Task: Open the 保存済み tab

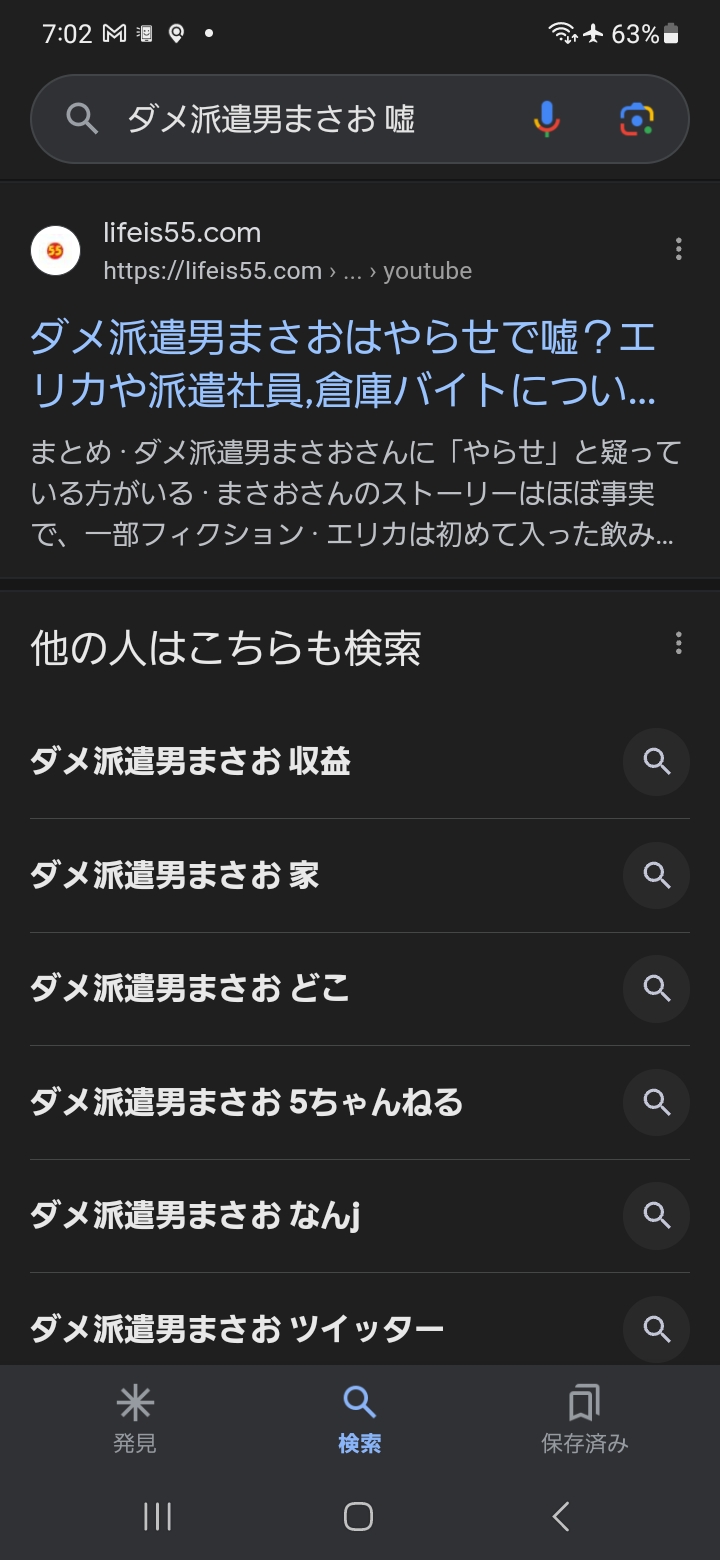Action: tap(584, 1418)
